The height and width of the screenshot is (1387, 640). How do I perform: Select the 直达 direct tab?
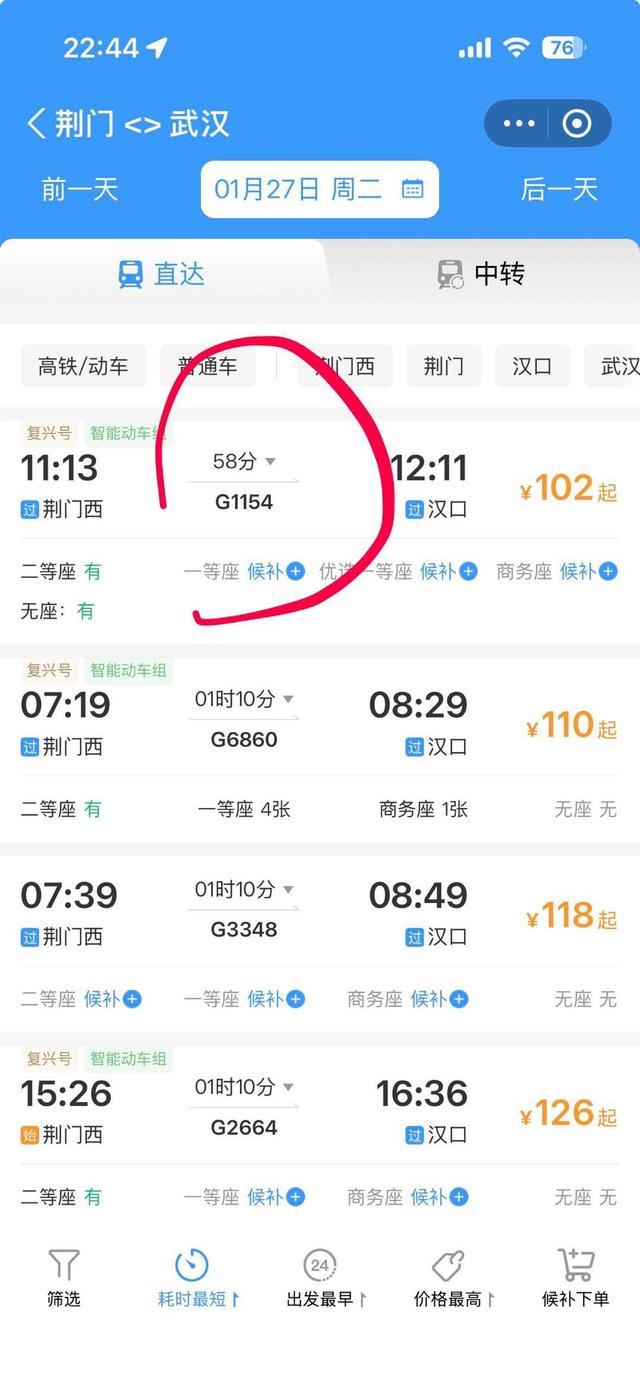click(x=162, y=274)
